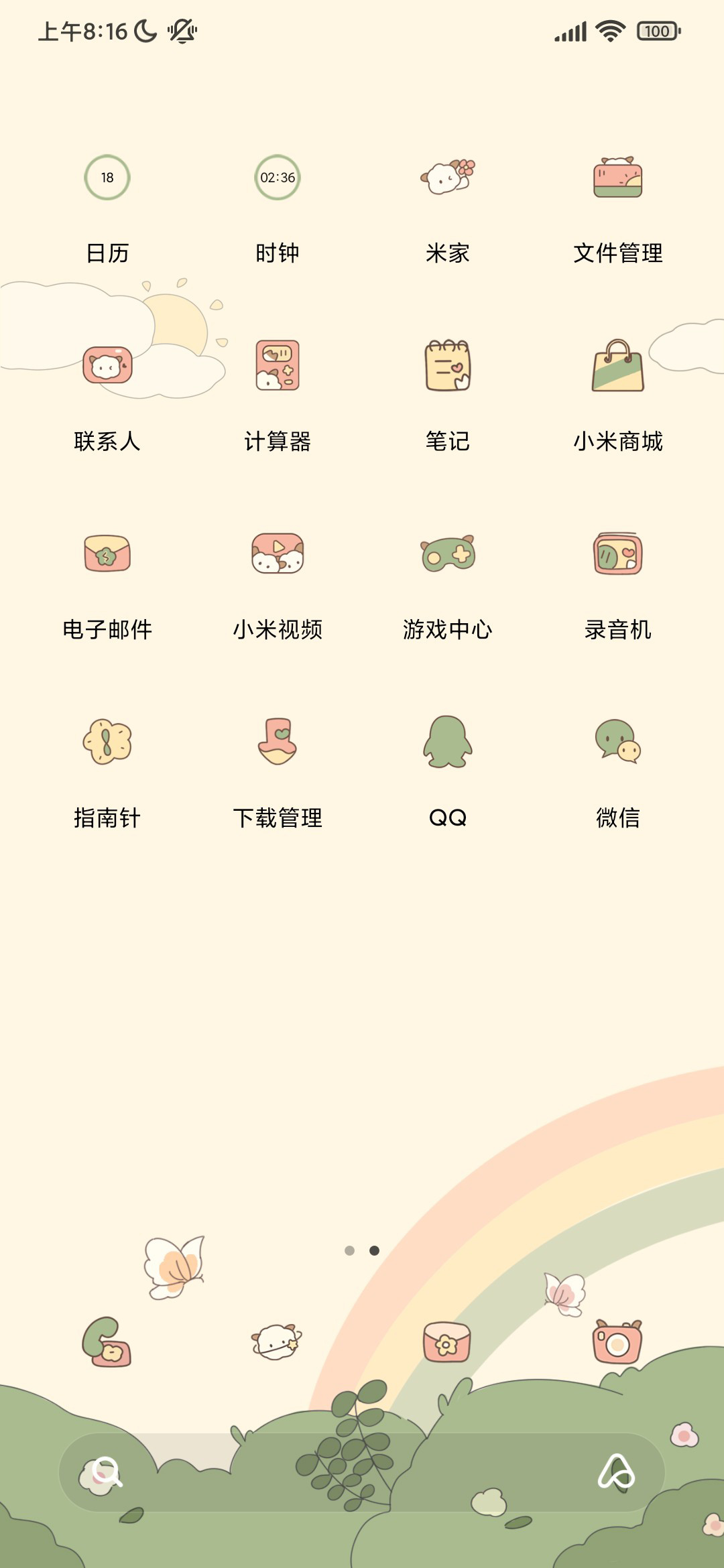The image size is (724, 1568).
Task: Open the phone dialer in the dock
Action: pos(107,1342)
